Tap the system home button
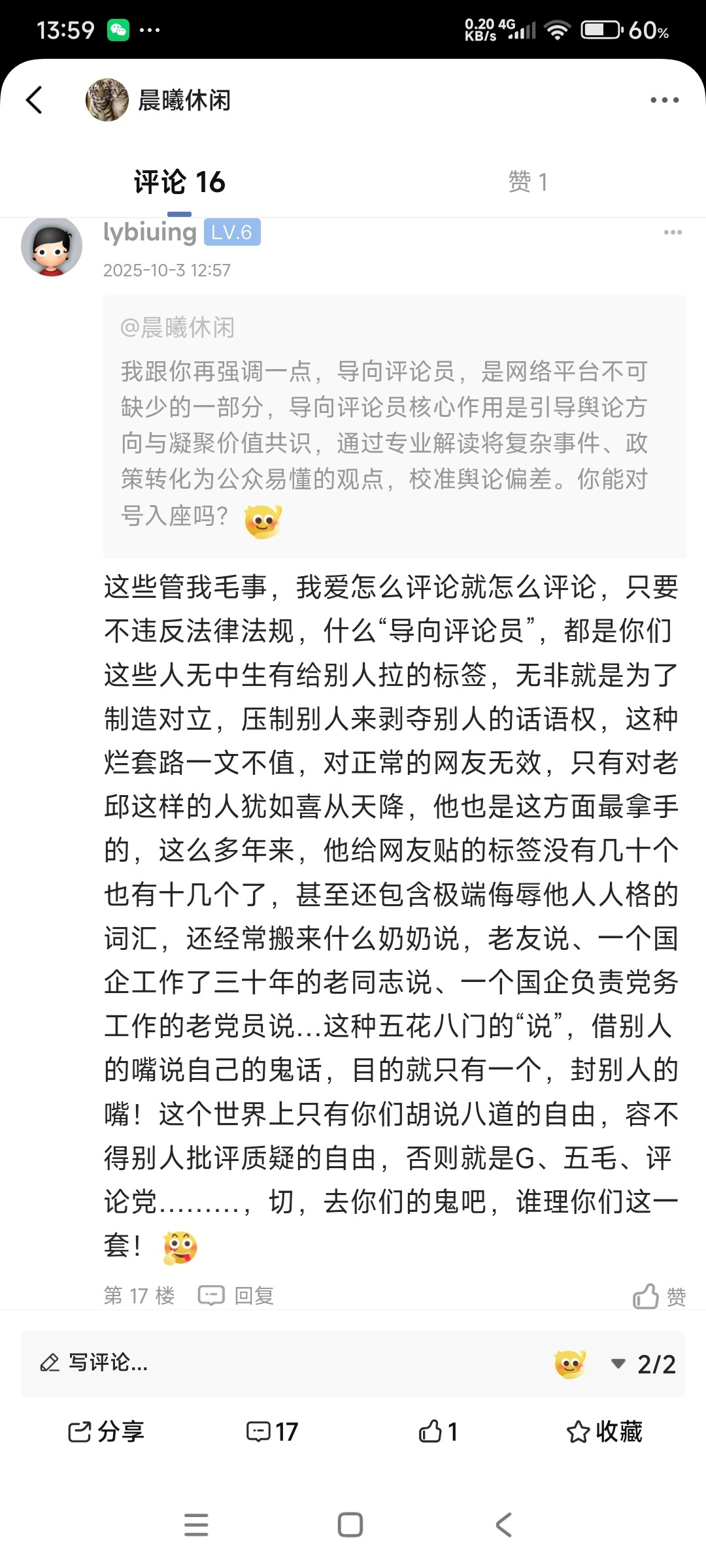 pos(350,1525)
